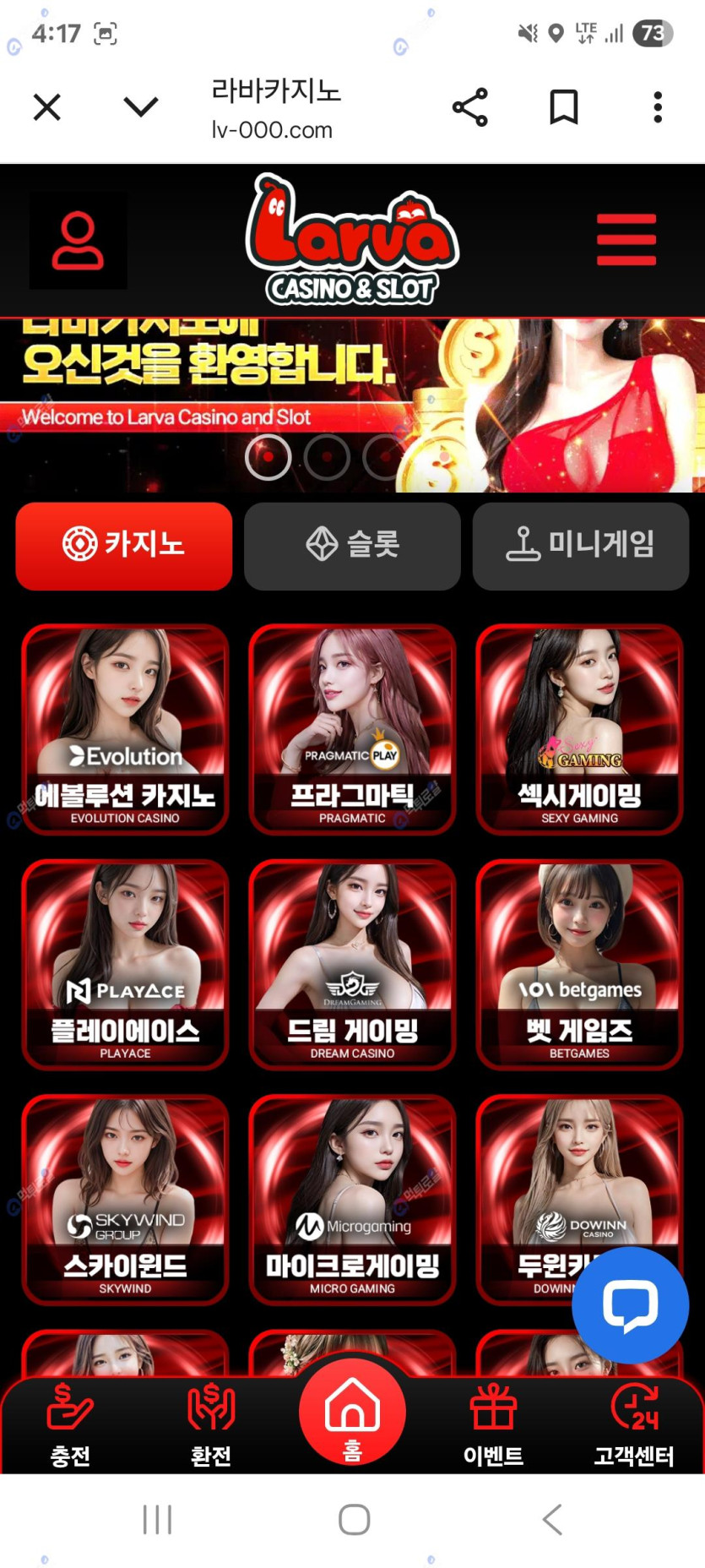Switch to the 슬롯 tab
The width and height of the screenshot is (705, 1568).
click(x=352, y=546)
